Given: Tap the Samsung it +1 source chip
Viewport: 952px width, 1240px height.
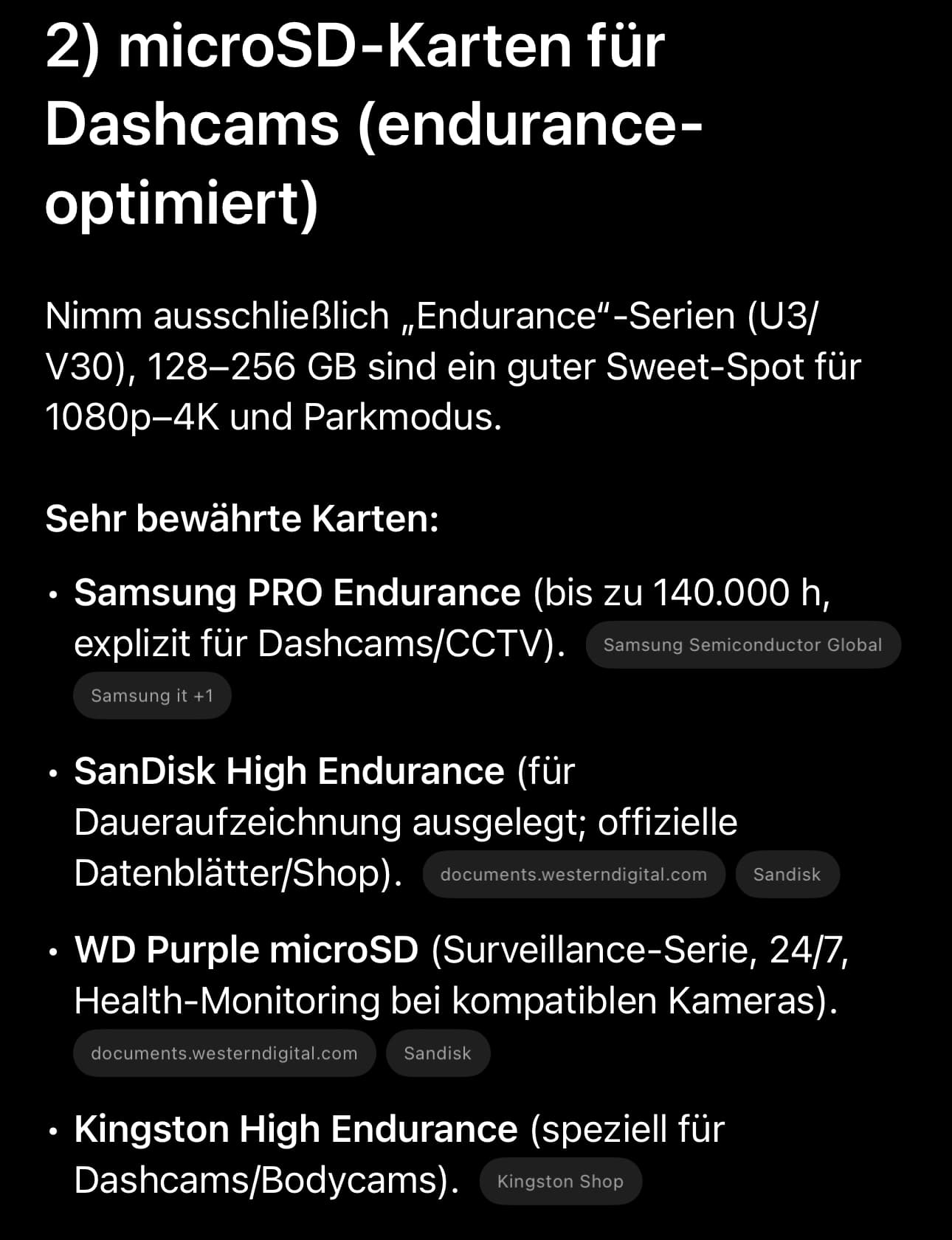Looking at the screenshot, I should (152, 696).
